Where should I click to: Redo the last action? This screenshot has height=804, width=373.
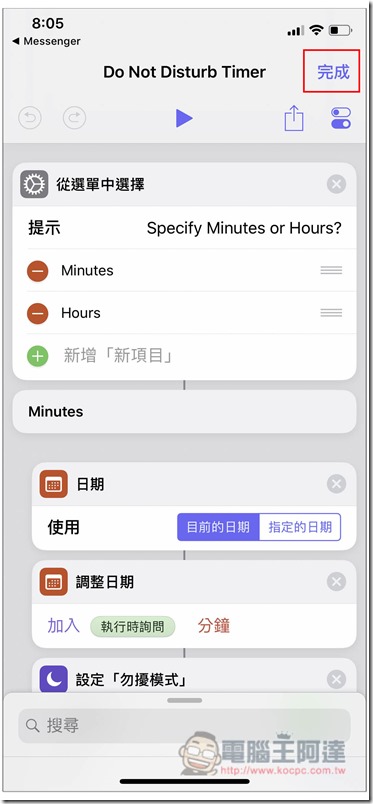click(74, 118)
